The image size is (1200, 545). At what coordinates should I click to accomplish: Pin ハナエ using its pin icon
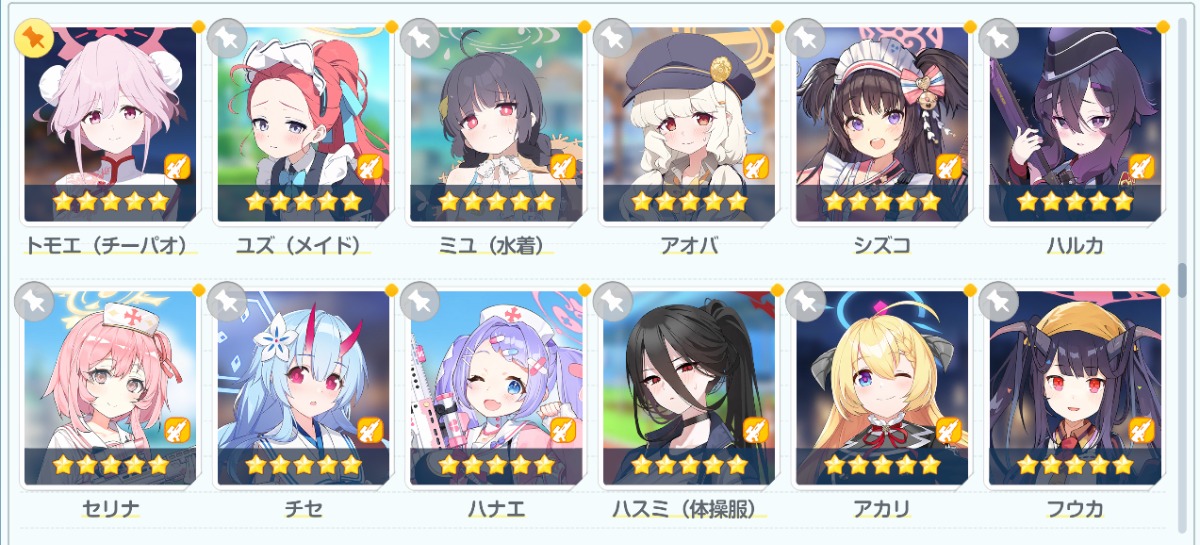(420, 301)
